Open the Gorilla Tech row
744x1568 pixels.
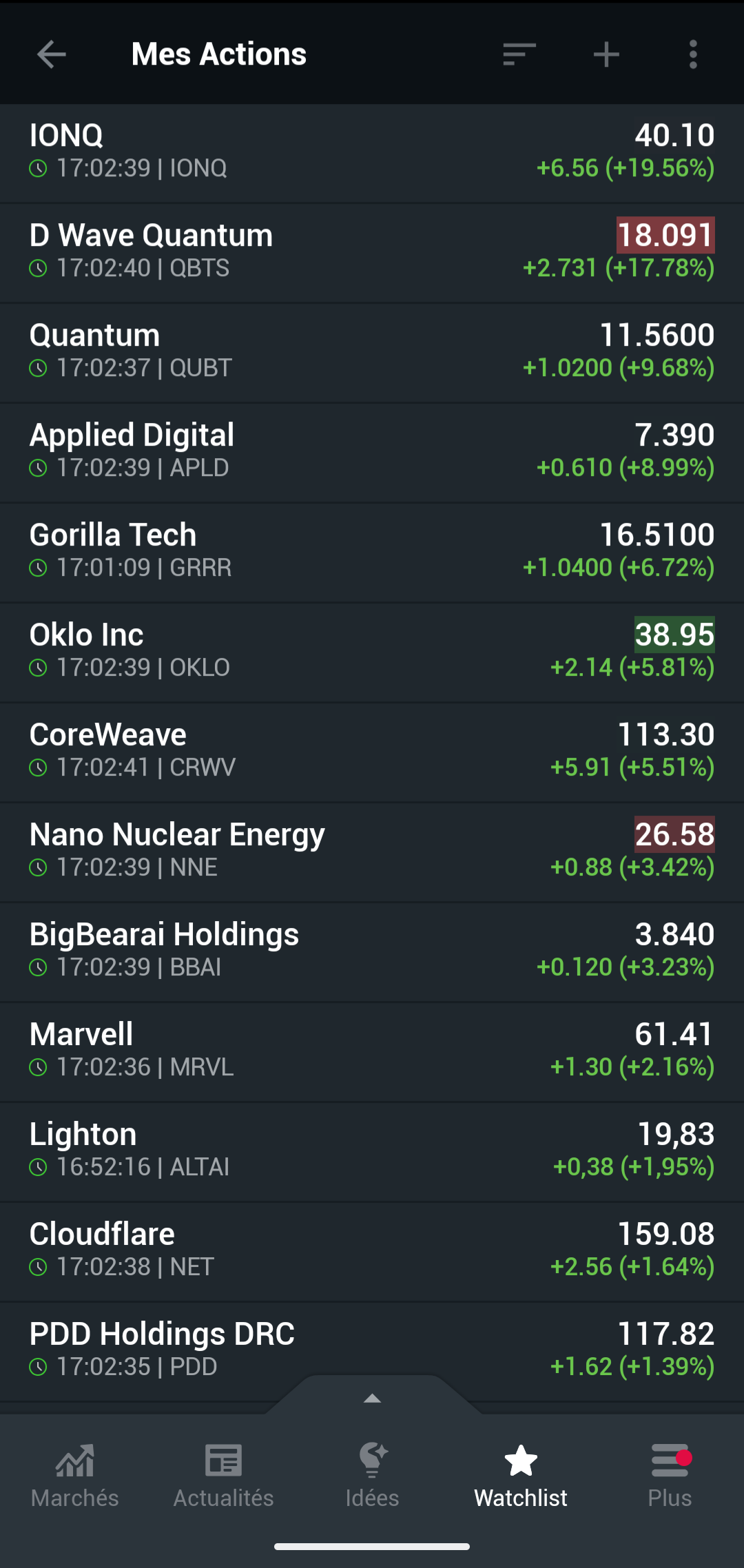click(x=372, y=553)
